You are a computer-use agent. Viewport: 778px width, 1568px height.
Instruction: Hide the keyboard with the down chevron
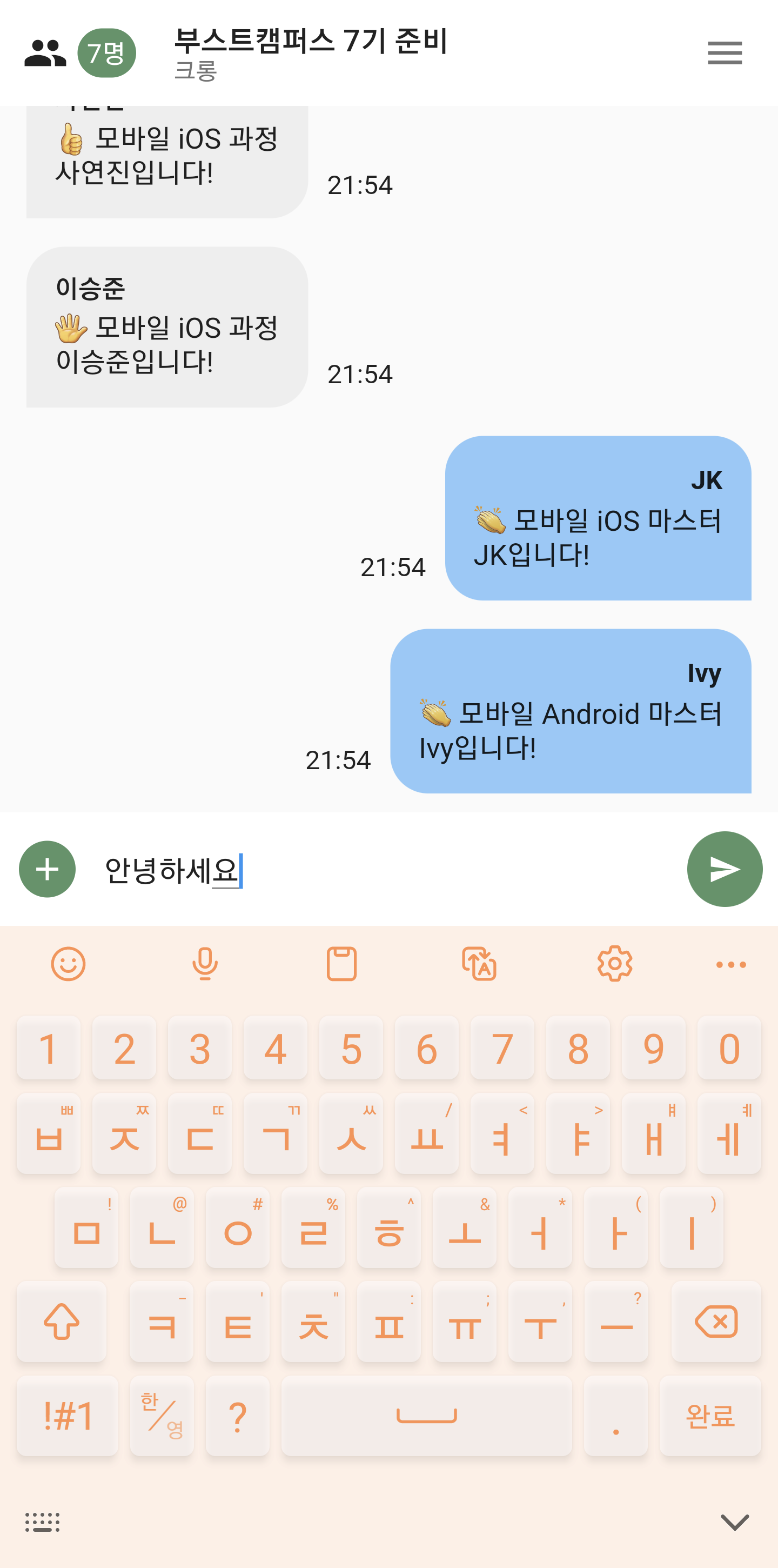(x=735, y=1523)
